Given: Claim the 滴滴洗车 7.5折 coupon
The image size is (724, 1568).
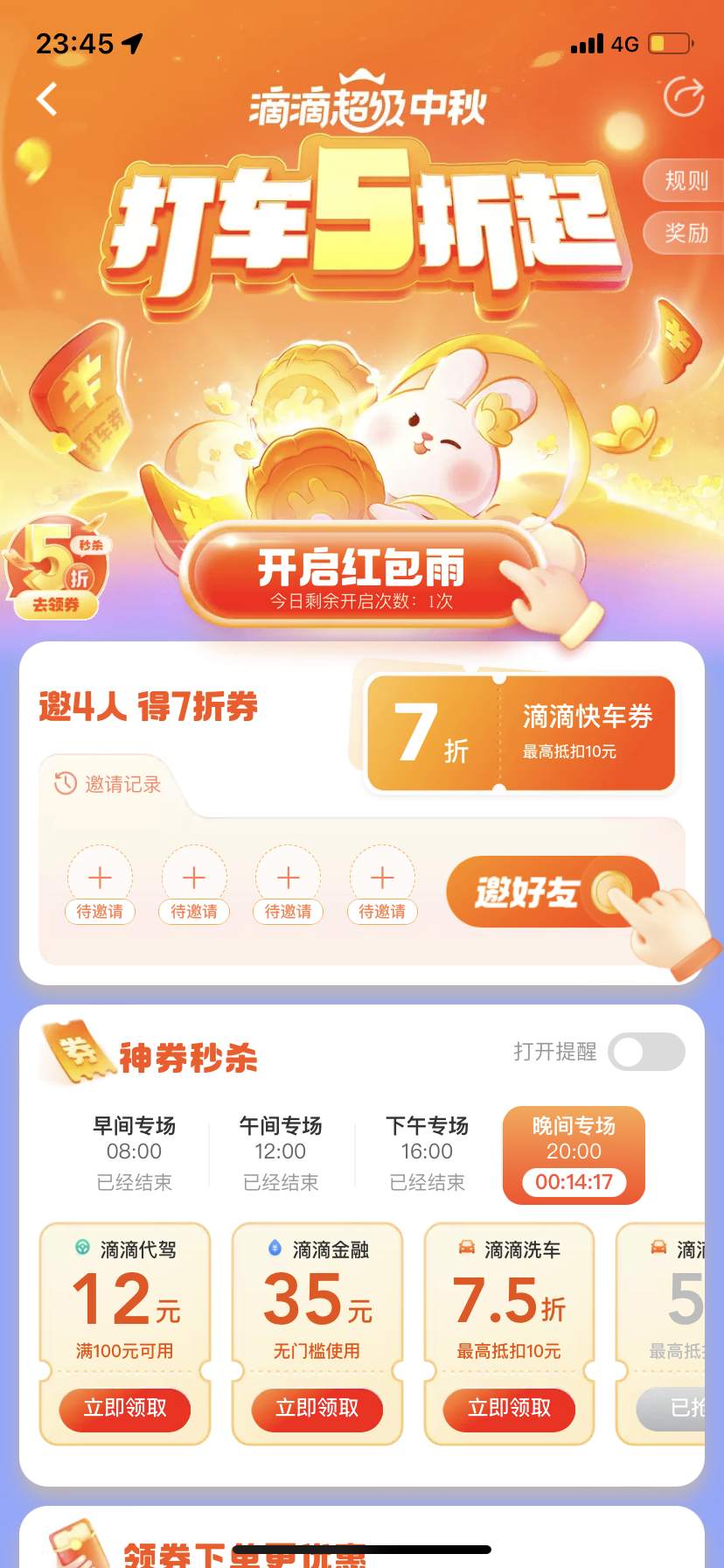Looking at the screenshot, I should (x=510, y=1409).
